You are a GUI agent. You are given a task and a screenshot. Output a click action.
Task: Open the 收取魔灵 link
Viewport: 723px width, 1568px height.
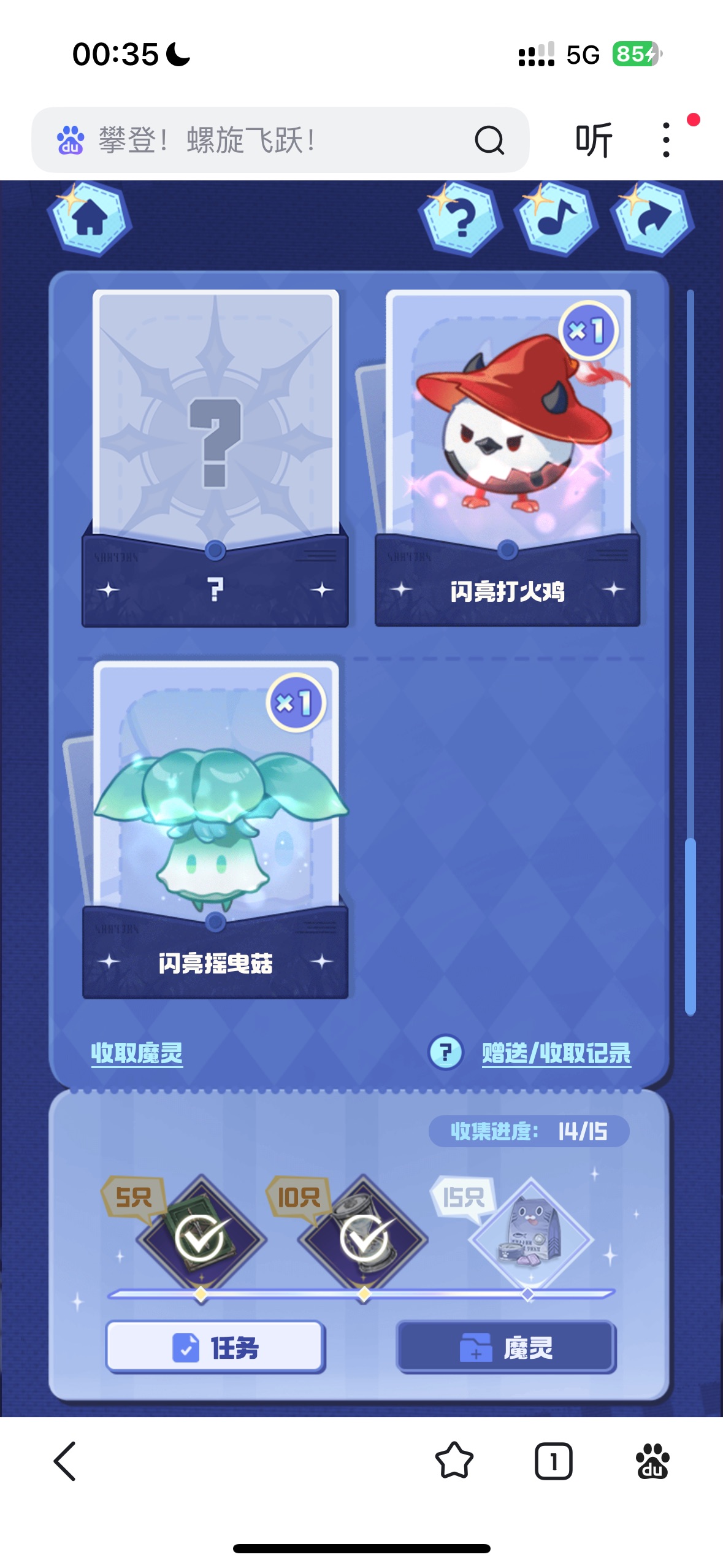[137, 1053]
